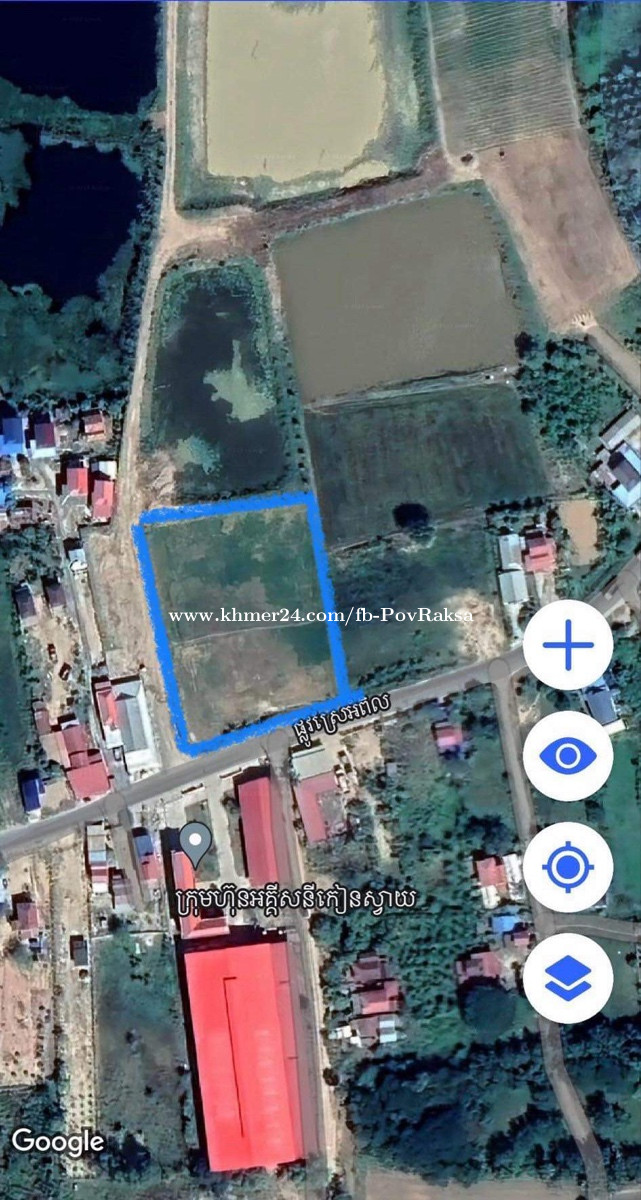This screenshot has width=641, height=1200.
Task: Toggle visibility with the eye button
Action: pos(568,756)
